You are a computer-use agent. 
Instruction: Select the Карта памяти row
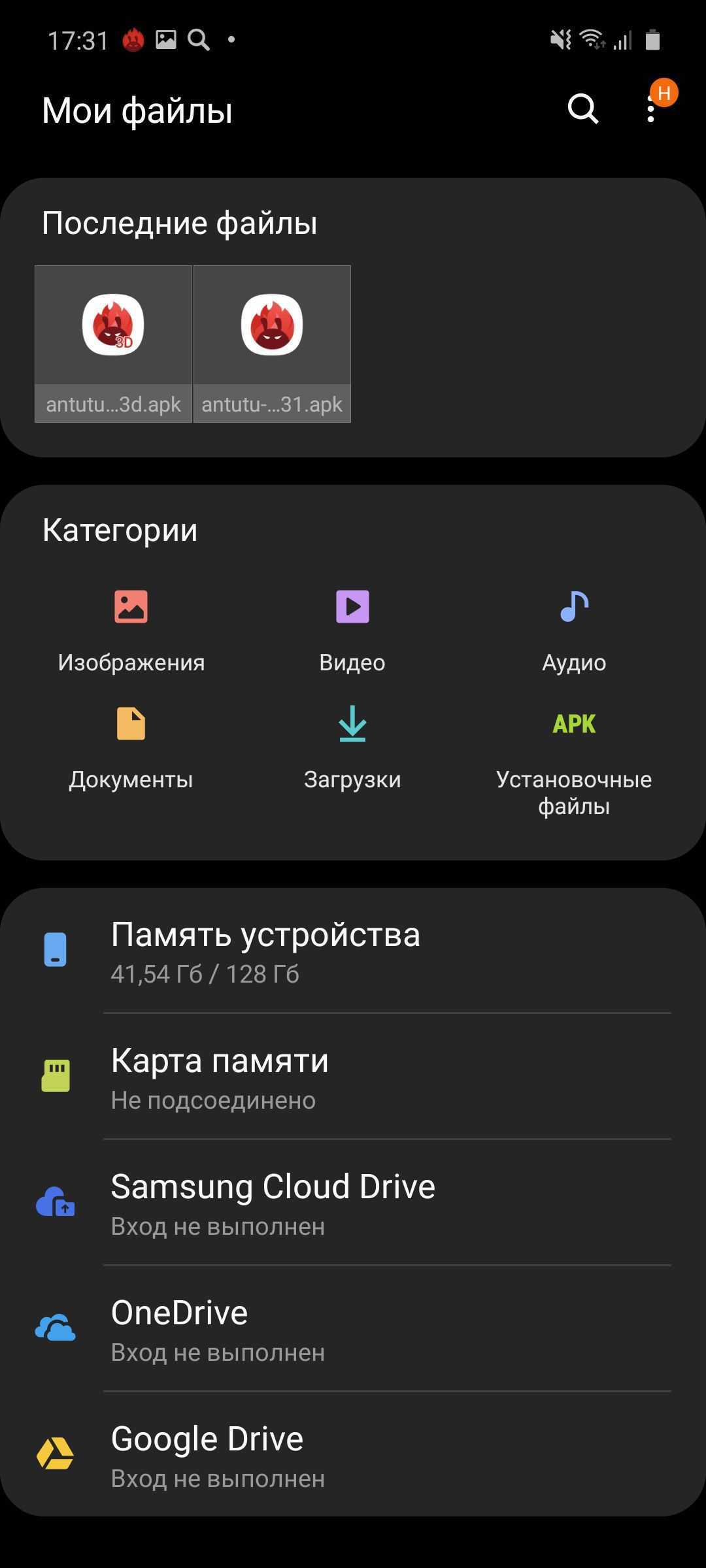pyautogui.click(x=353, y=1077)
